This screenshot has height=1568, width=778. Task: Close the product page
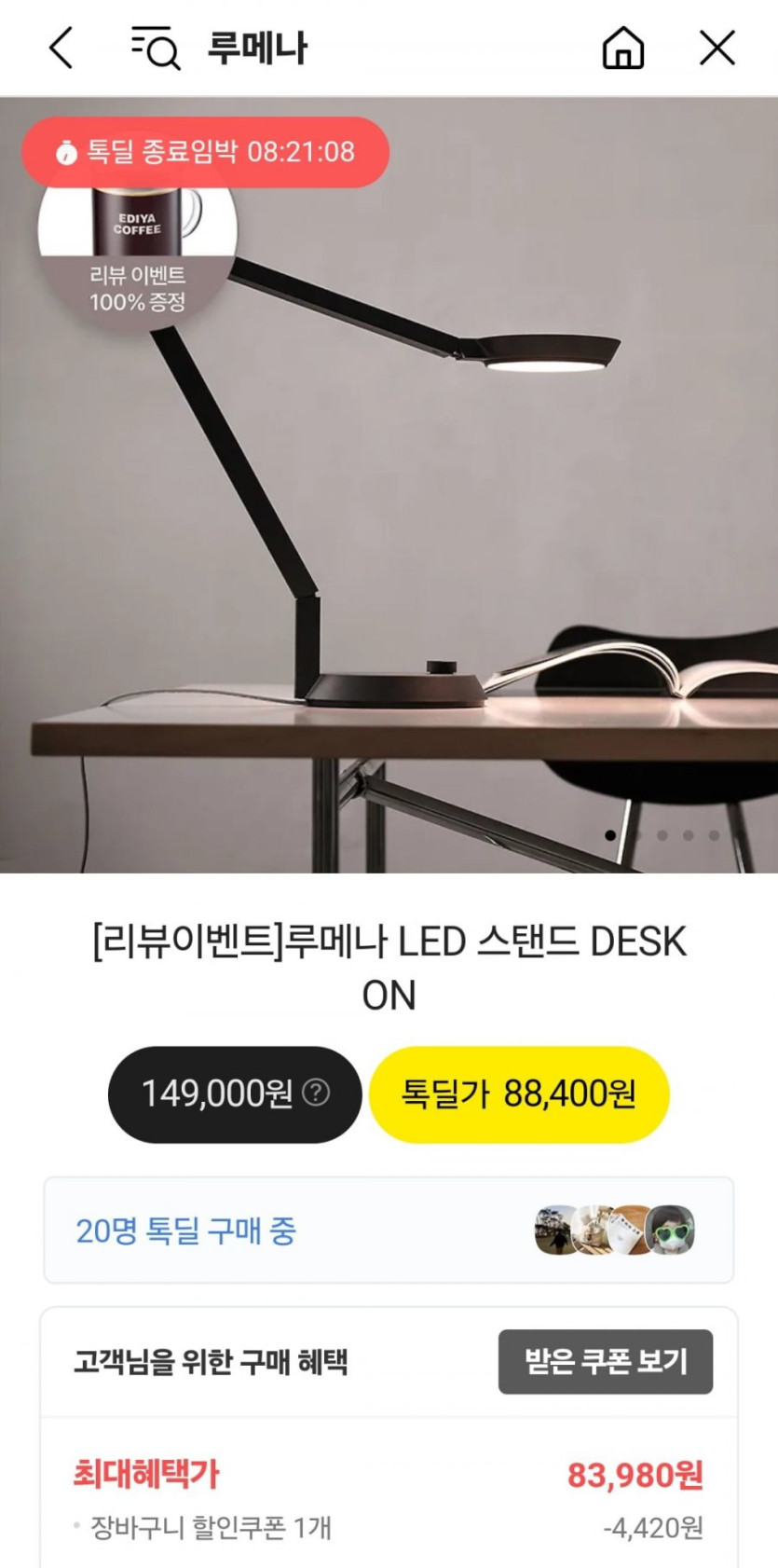pos(717,48)
